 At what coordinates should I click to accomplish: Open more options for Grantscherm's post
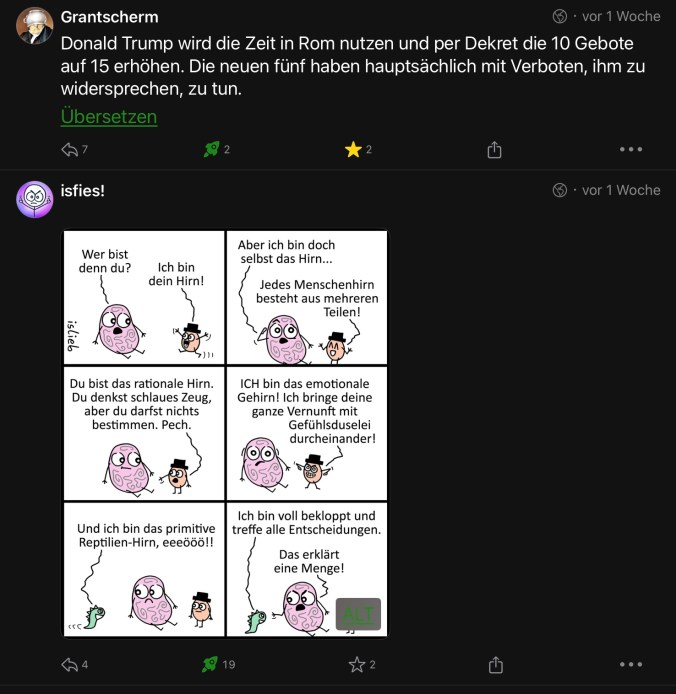click(630, 149)
